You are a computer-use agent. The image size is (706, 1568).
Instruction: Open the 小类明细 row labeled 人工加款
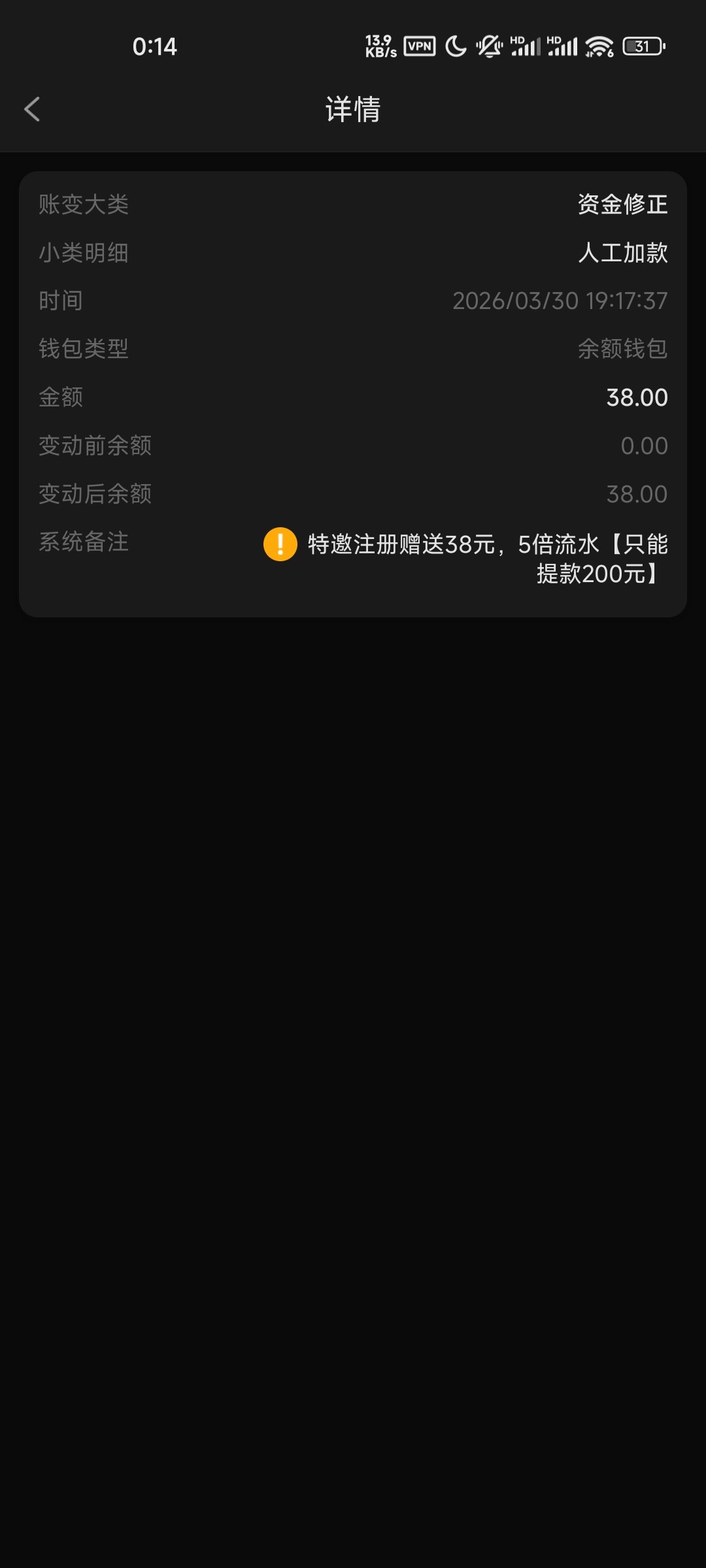click(353, 252)
